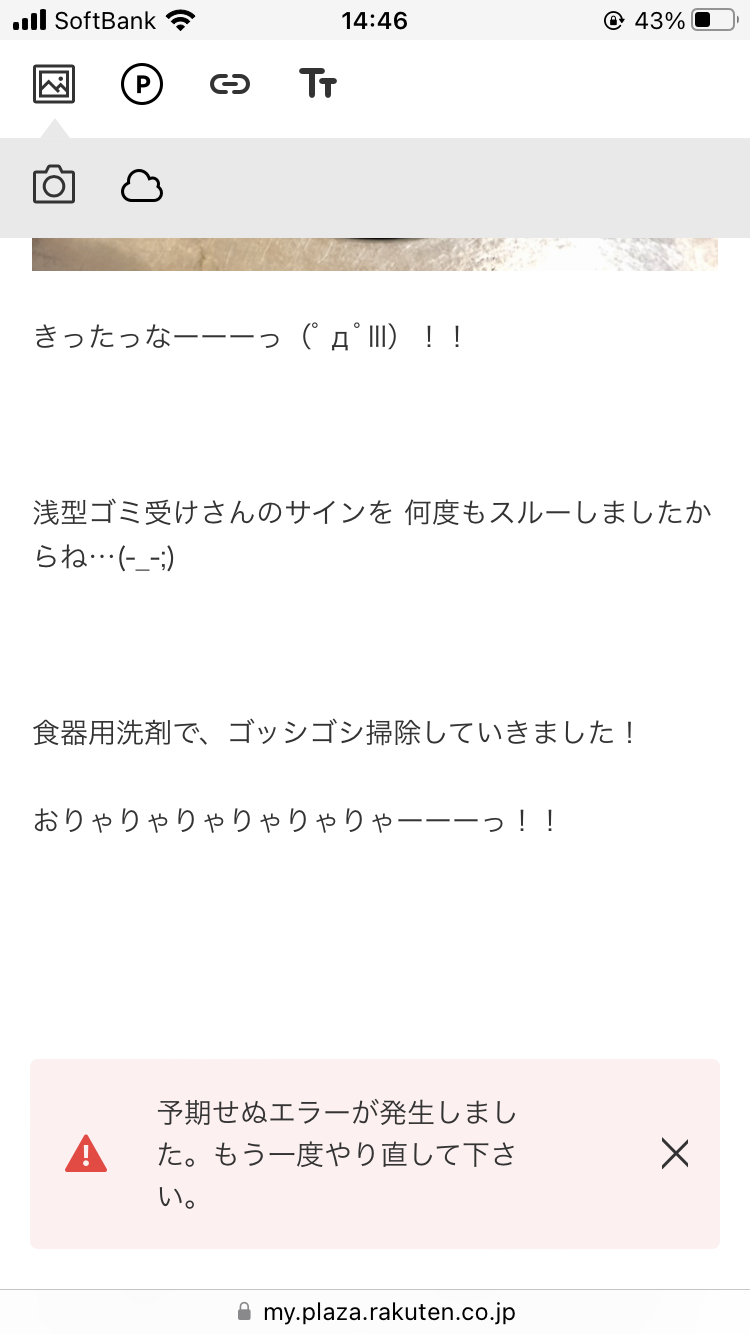This screenshot has width=750, height=1334.
Task: Dismiss the unexpected error banner
Action: 675,1154
